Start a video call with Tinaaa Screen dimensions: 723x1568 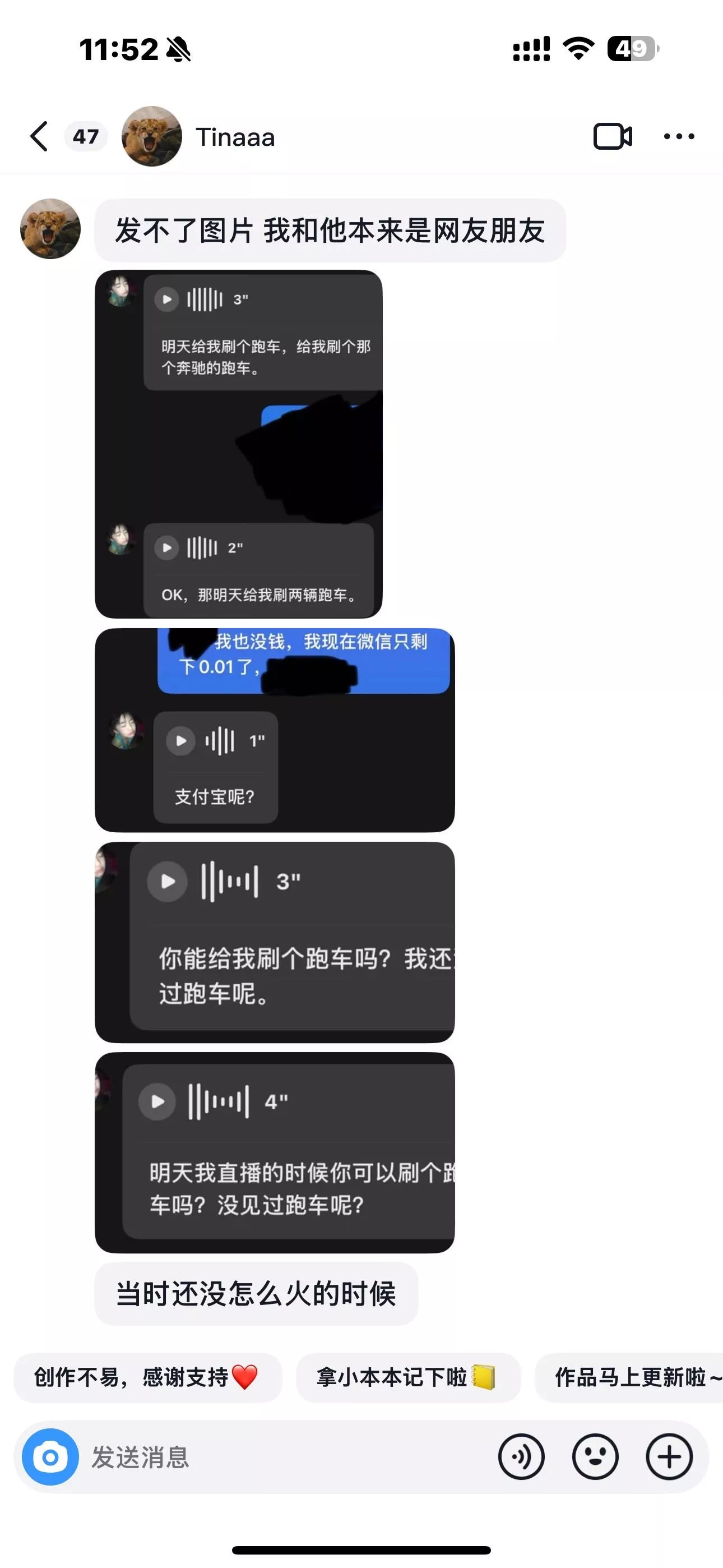tap(612, 136)
